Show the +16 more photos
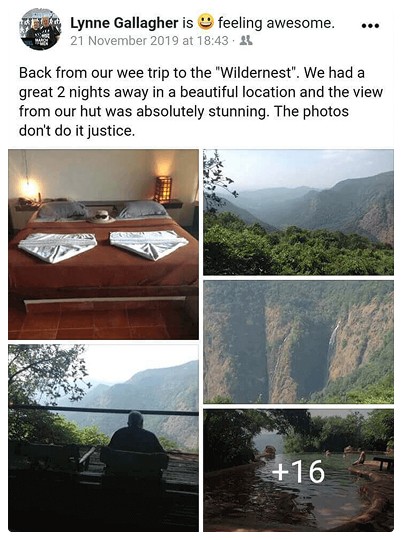 pos(298,470)
